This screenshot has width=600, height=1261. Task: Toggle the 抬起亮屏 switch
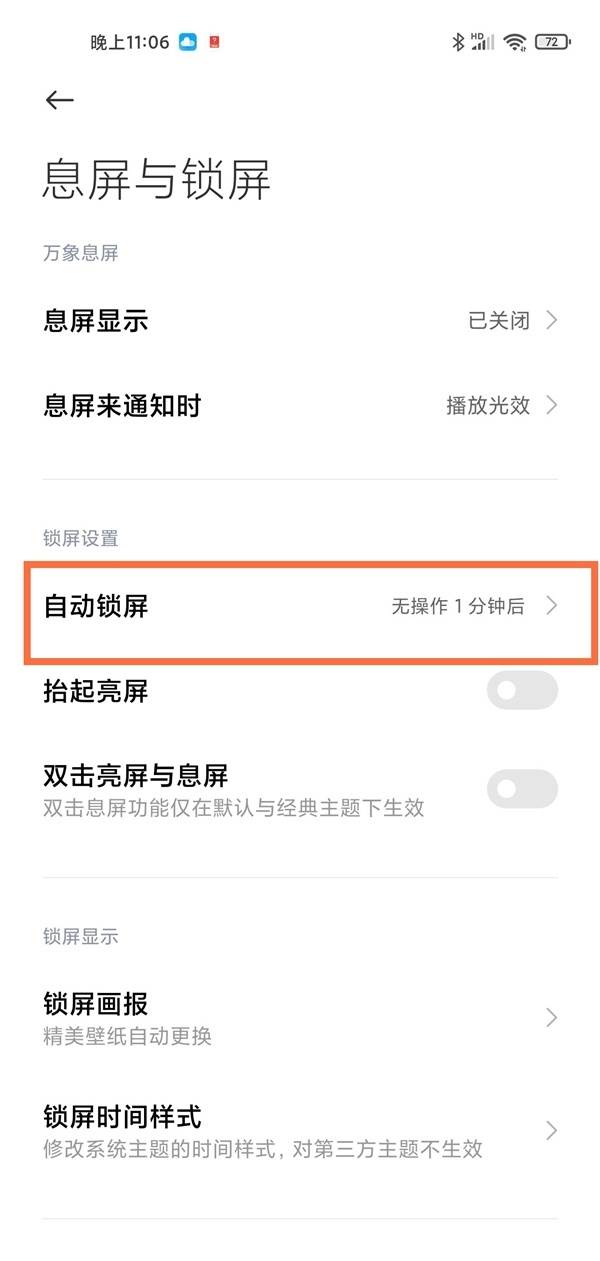pyautogui.click(x=522, y=691)
